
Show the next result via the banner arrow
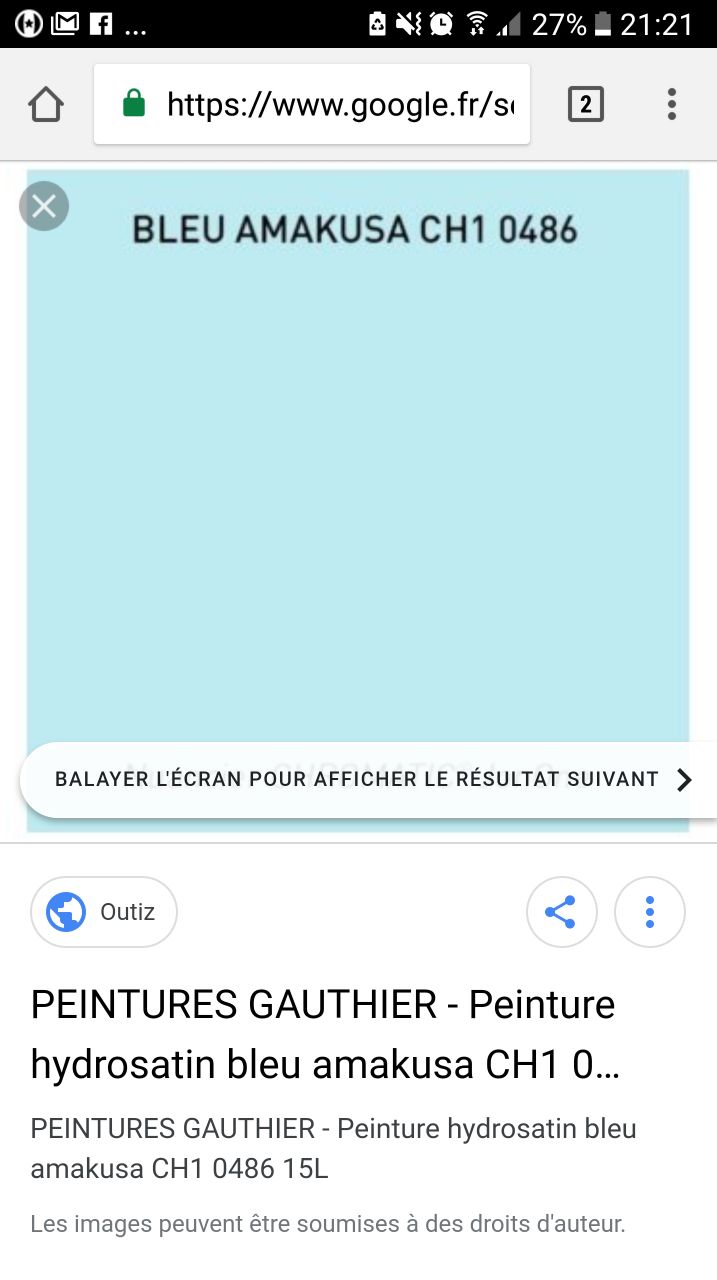click(x=684, y=780)
